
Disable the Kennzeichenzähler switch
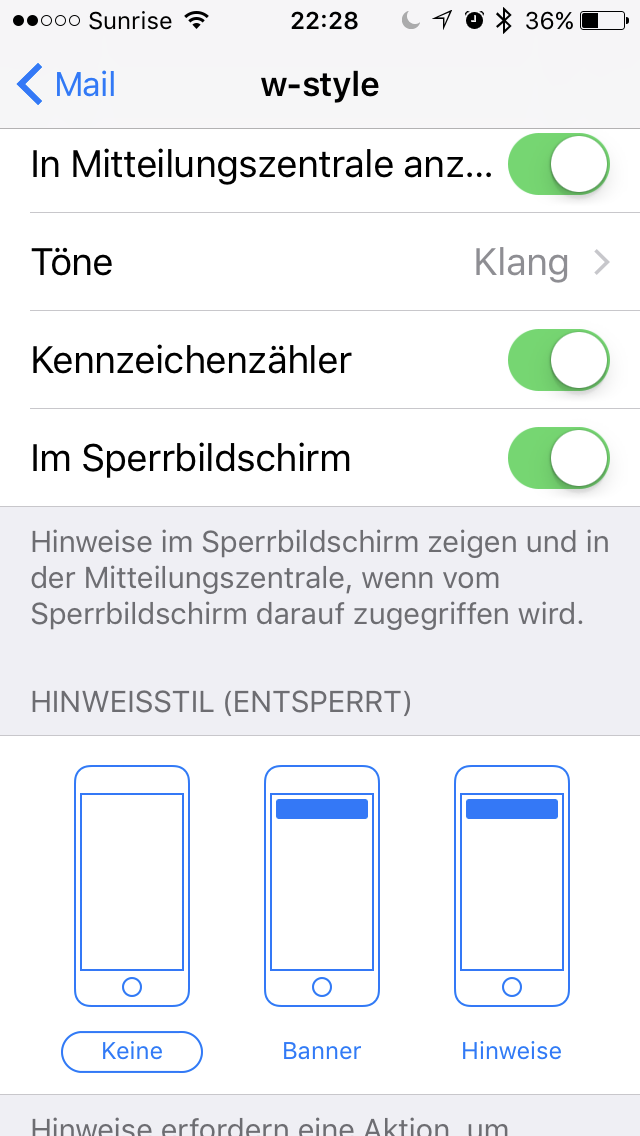[558, 360]
